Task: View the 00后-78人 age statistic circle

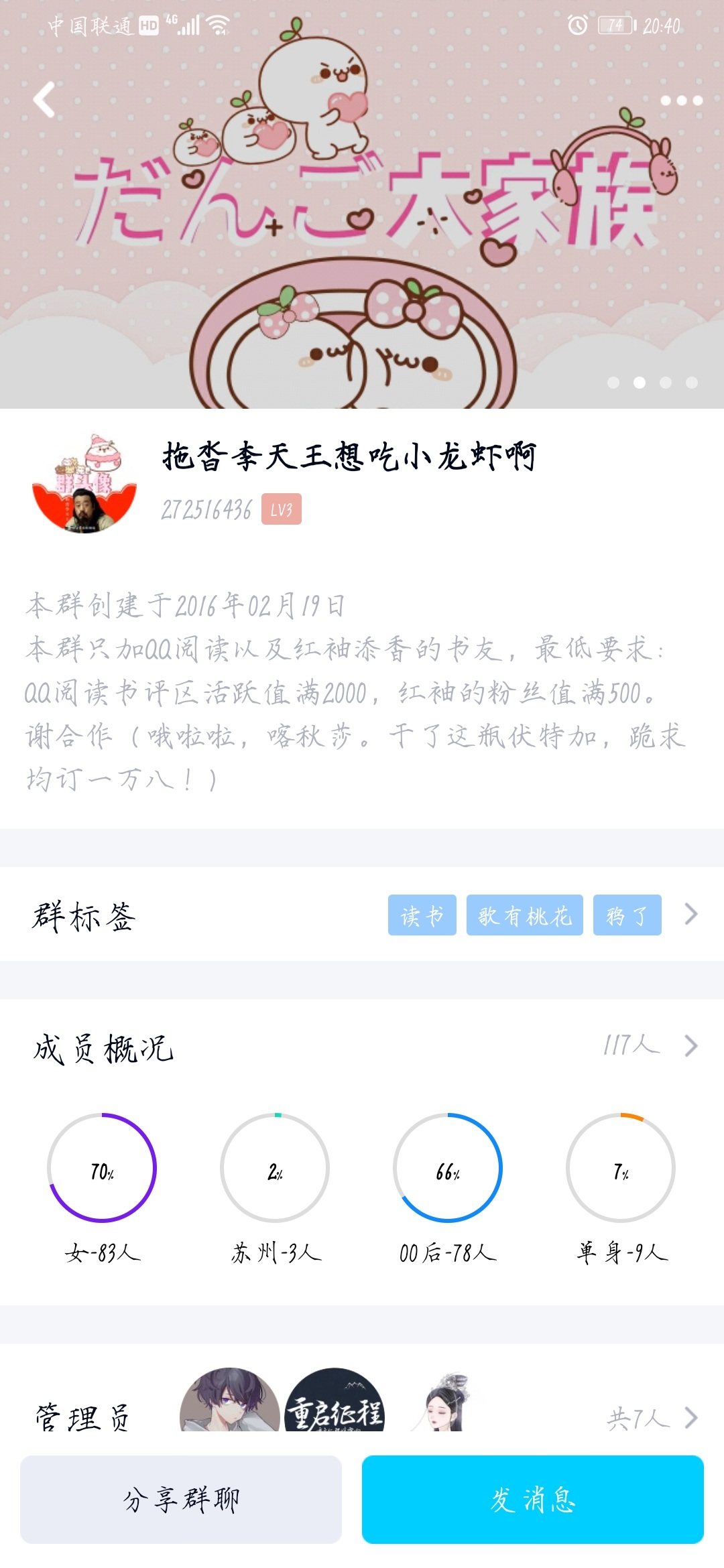Action: [448, 1168]
